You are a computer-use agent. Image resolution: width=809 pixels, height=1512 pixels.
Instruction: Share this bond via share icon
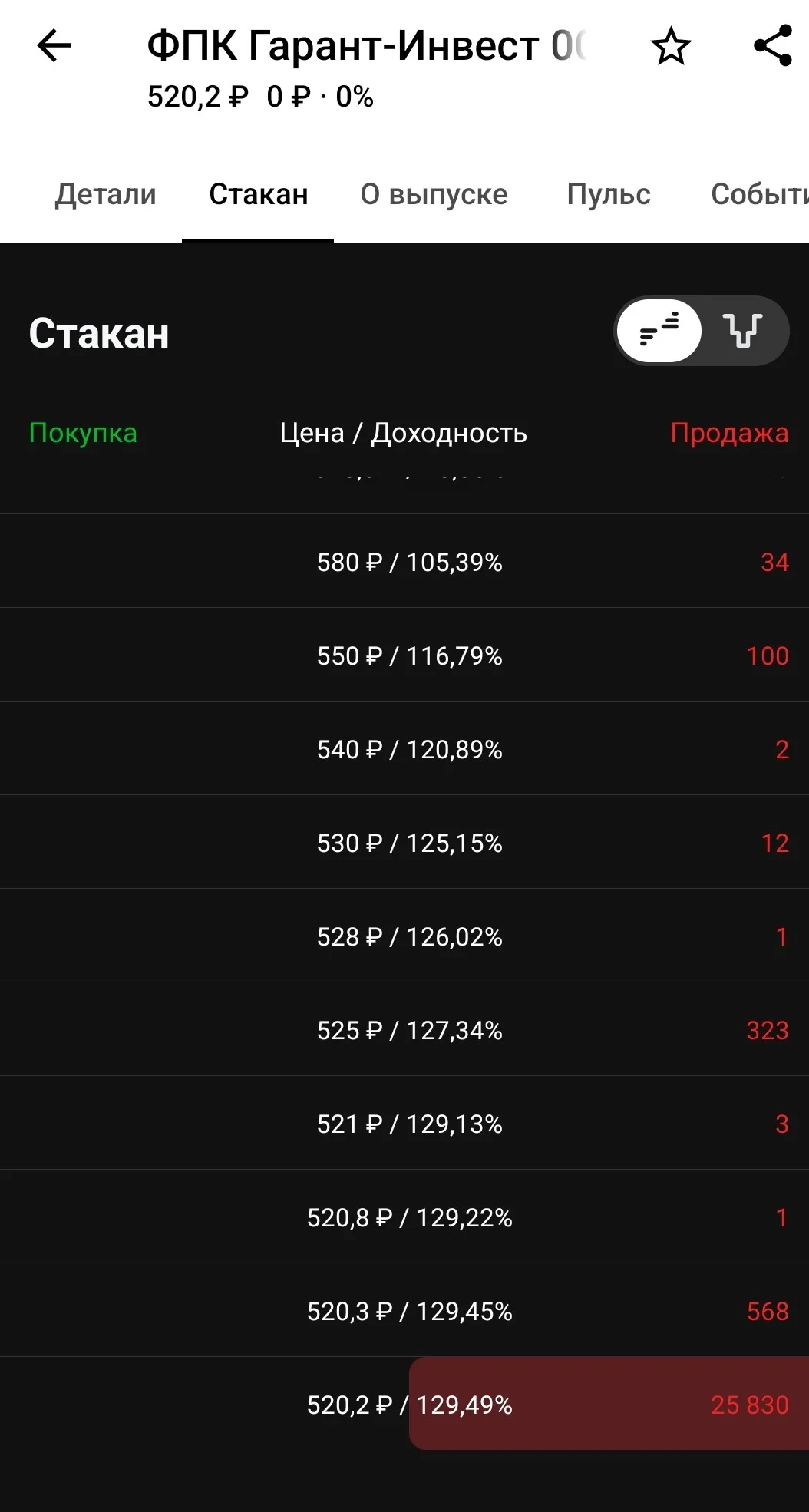[x=773, y=46]
